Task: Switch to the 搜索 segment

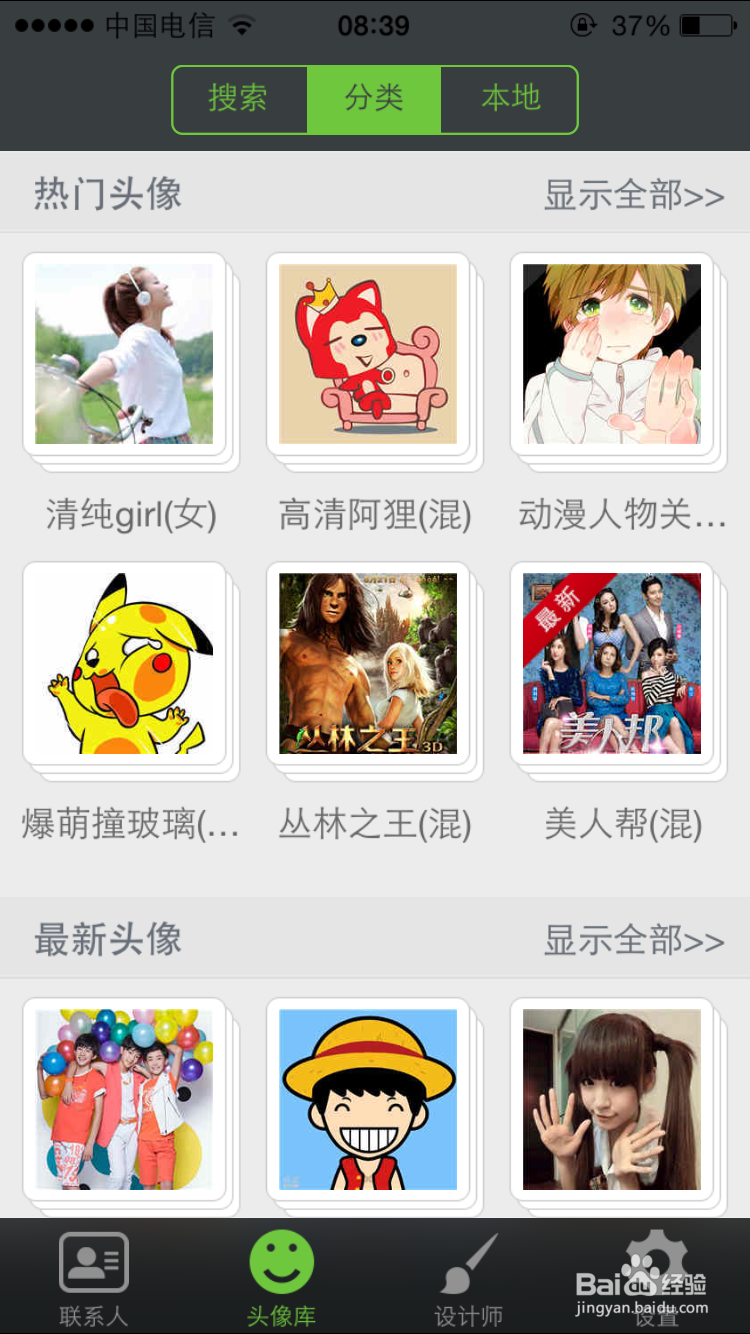Action: tap(239, 99)
